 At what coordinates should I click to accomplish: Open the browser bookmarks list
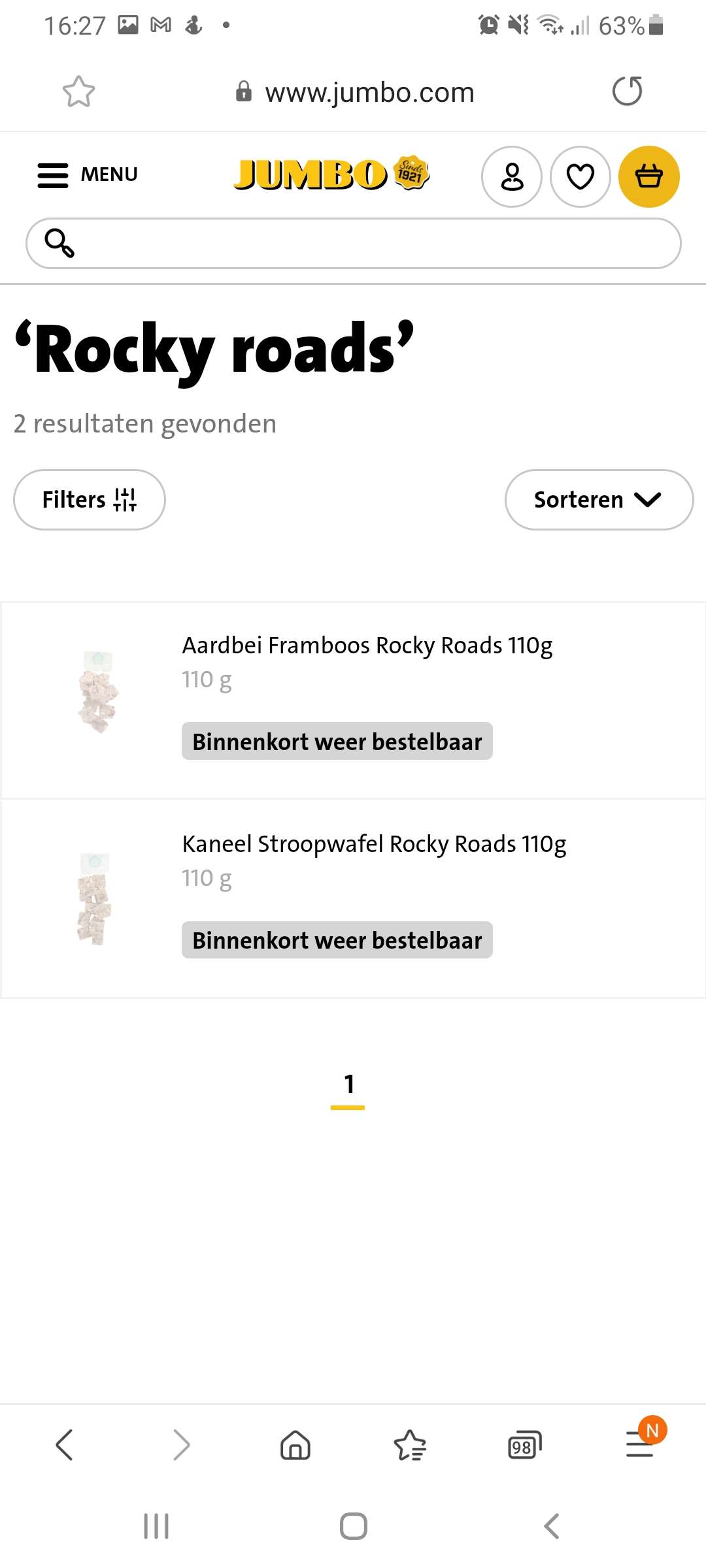pyautogui.click(x=410, y=1445)
